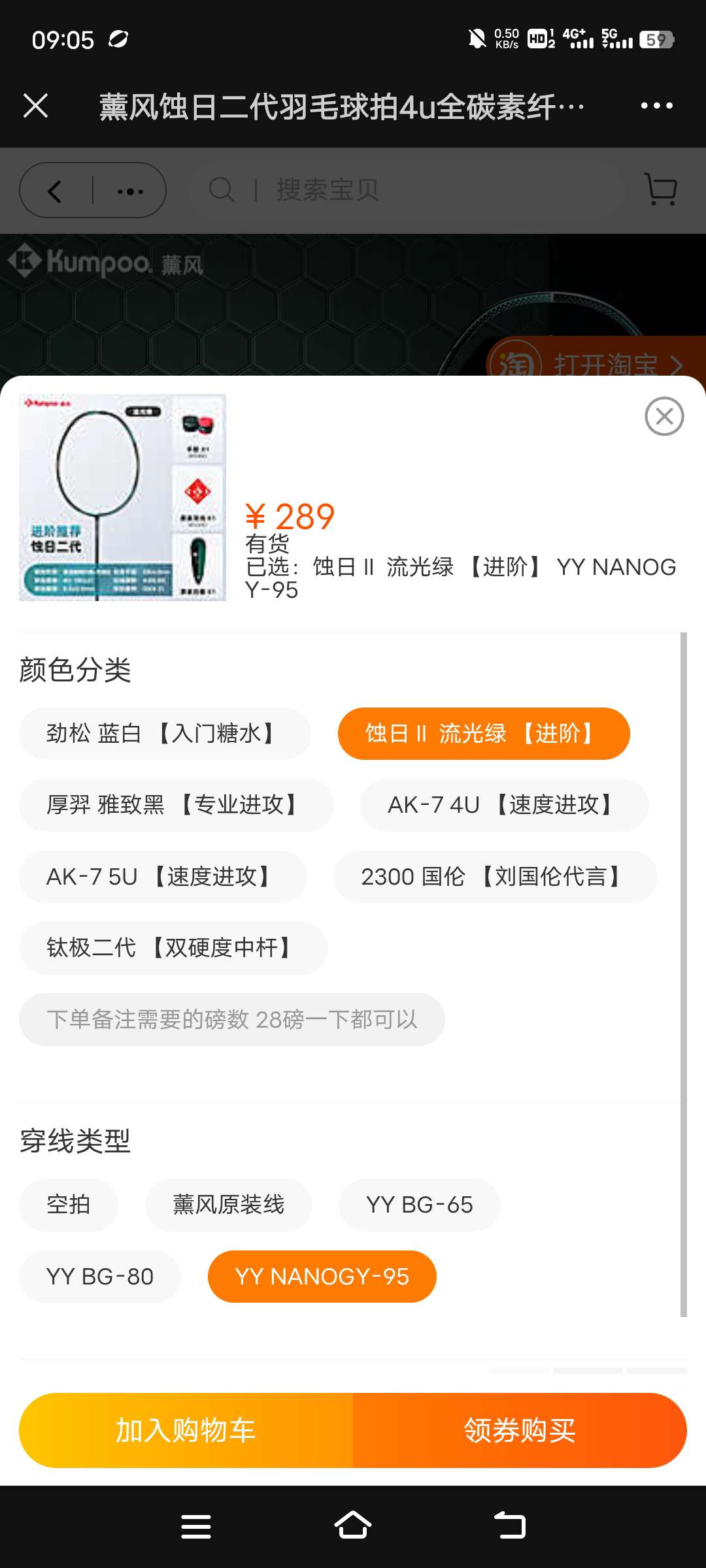Close the webview with the X icon
706x1568 pixels.
point(36,105)
